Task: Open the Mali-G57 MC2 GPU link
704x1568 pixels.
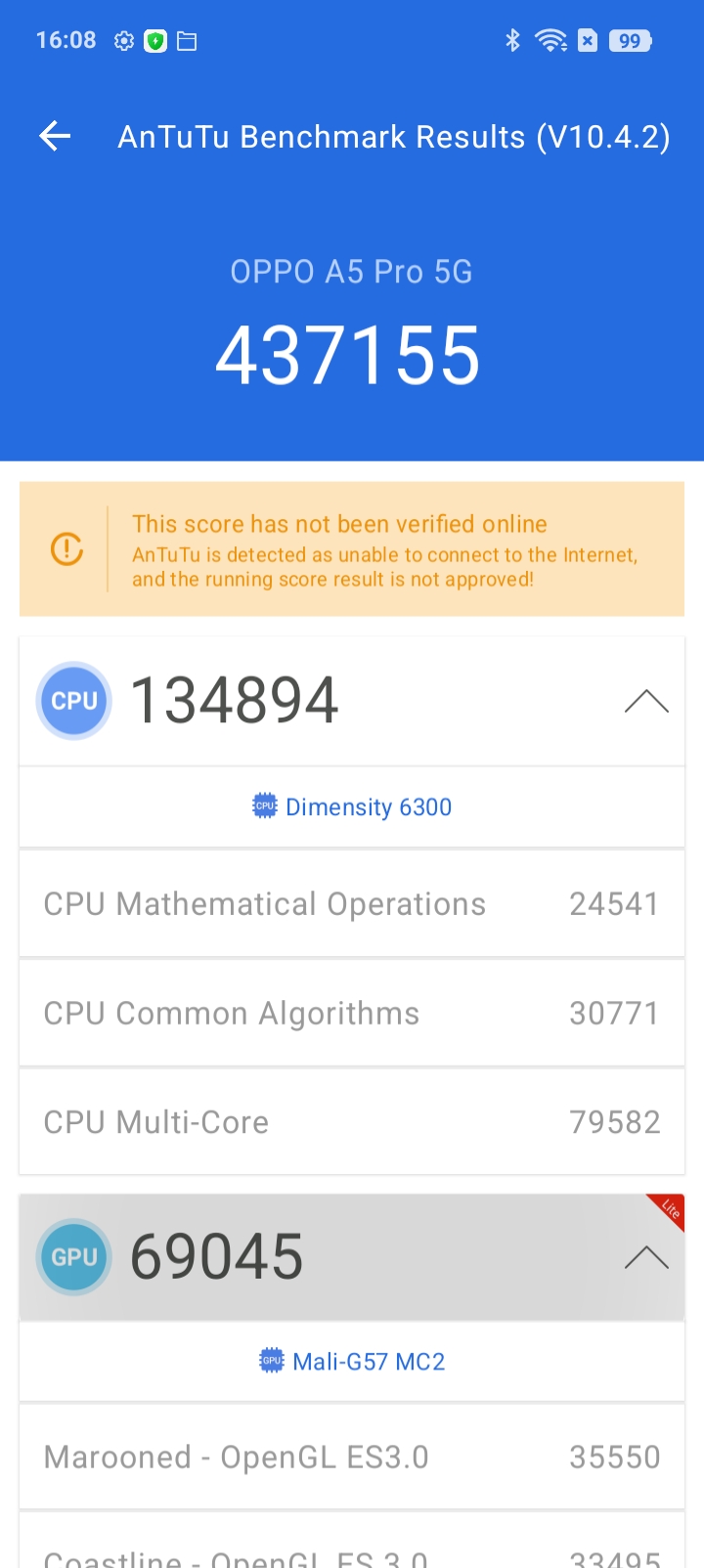Action: pyautogui.click(x=352, y=1361)
